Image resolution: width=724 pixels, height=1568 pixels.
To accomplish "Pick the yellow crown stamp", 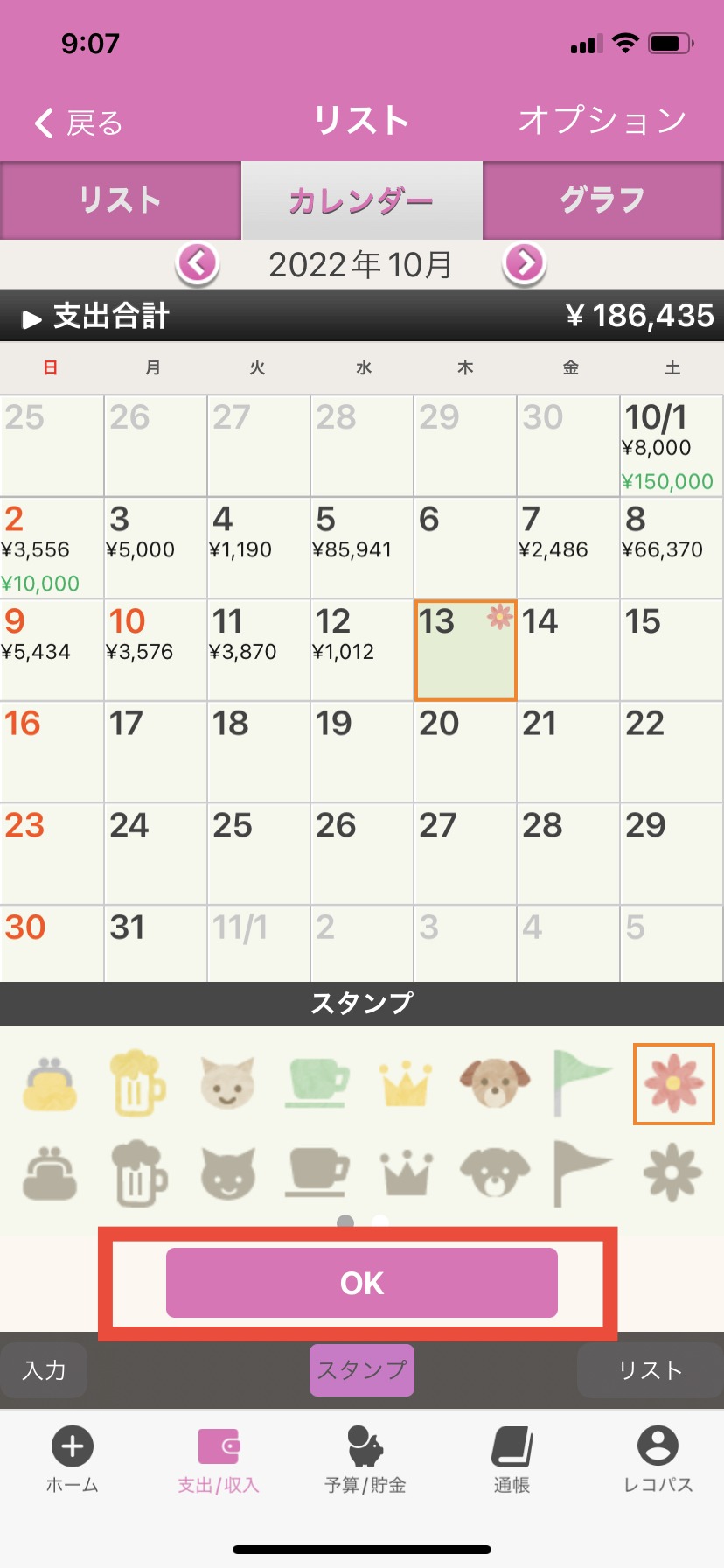I will pyautogui.click(x=405, y=1083).
